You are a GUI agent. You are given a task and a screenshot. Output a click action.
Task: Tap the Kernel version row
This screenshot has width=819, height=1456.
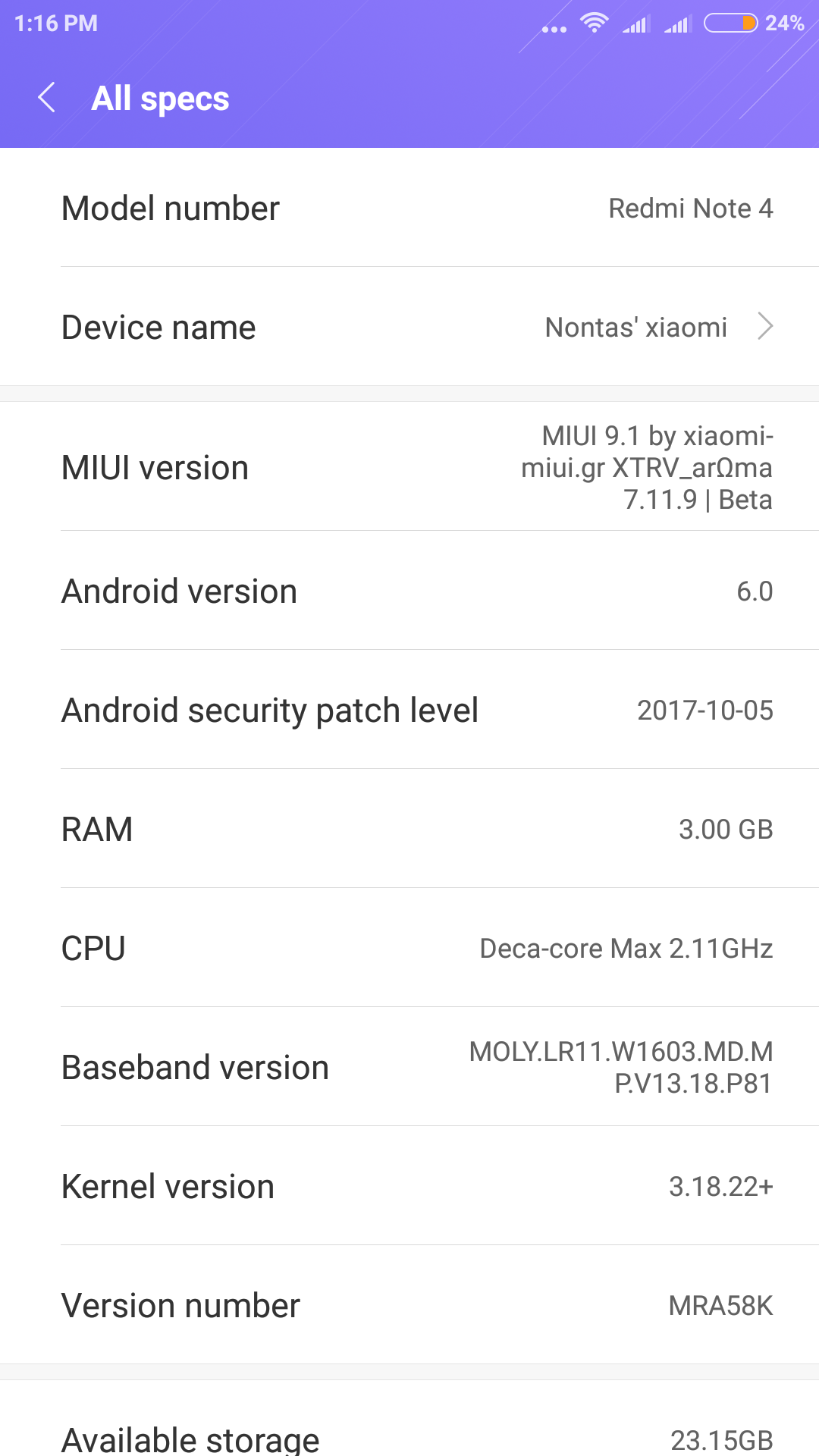click(409, 1186)
